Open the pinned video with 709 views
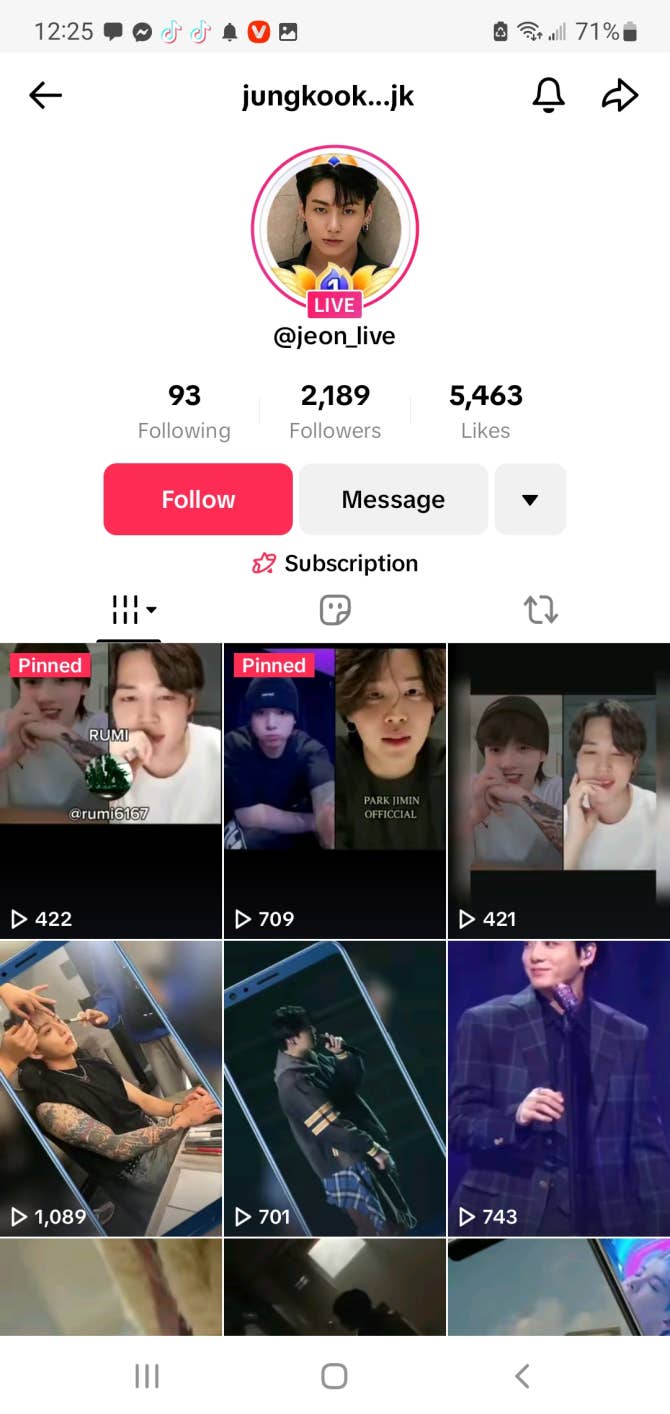This screenshot has width=670, height=1414. pyautogui.click(x=335, y=790)
